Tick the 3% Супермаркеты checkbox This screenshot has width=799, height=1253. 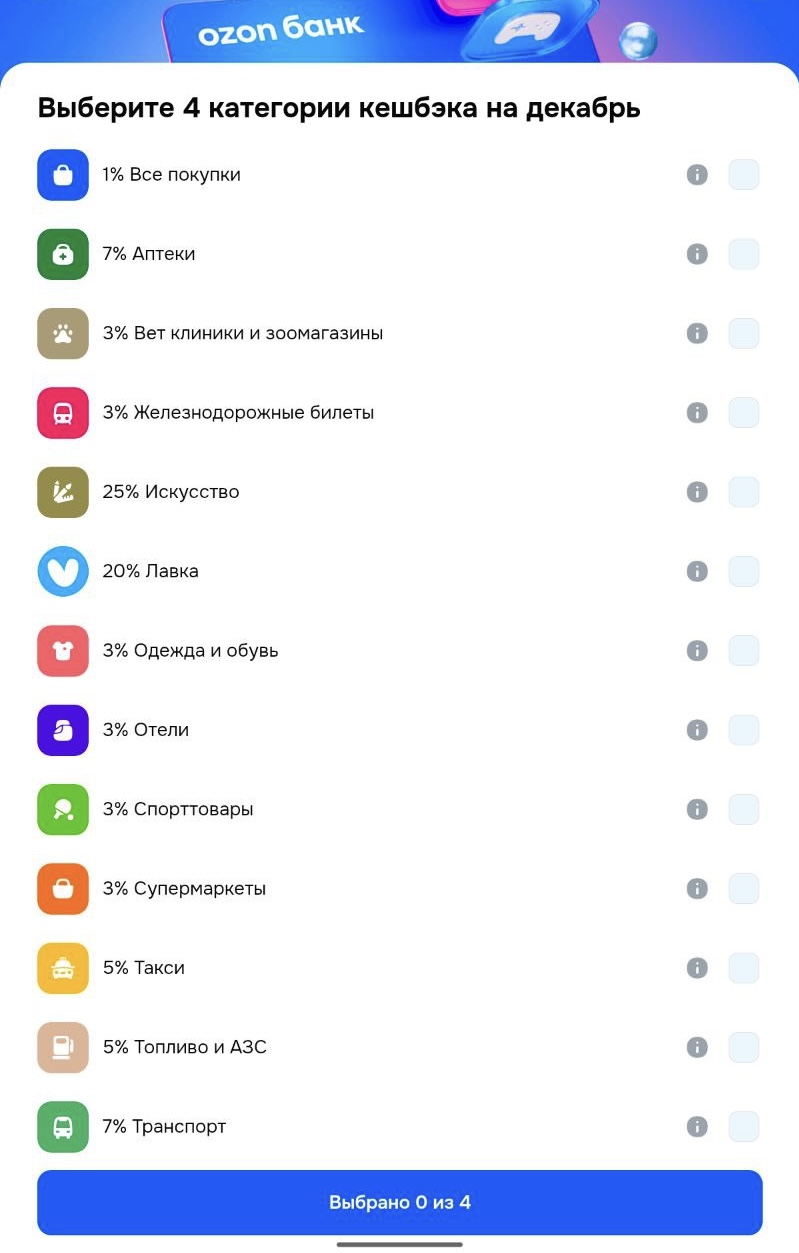click(743, 888)
